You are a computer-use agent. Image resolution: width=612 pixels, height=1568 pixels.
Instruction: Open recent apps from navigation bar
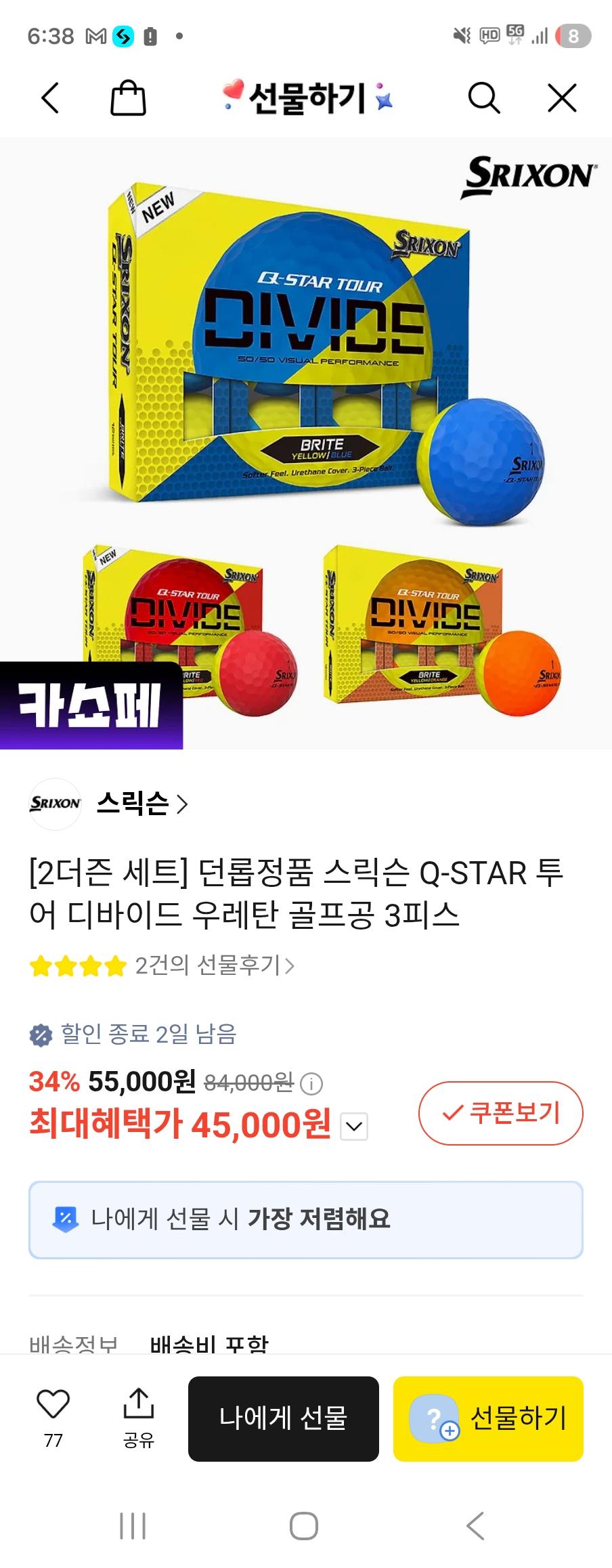coord(133,1526)
